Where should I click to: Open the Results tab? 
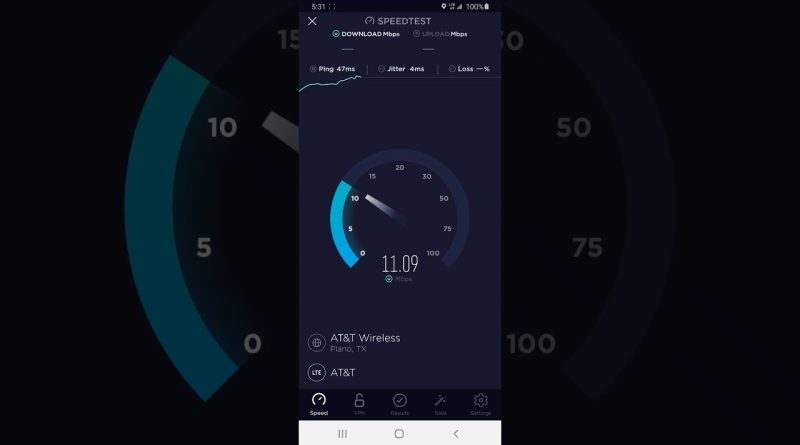(x=399, y=403)
